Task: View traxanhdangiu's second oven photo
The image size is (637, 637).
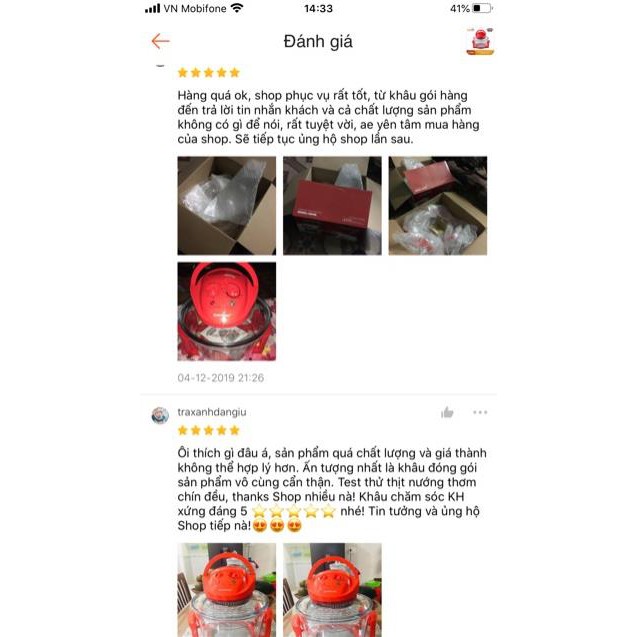Action: pos(332,590)
